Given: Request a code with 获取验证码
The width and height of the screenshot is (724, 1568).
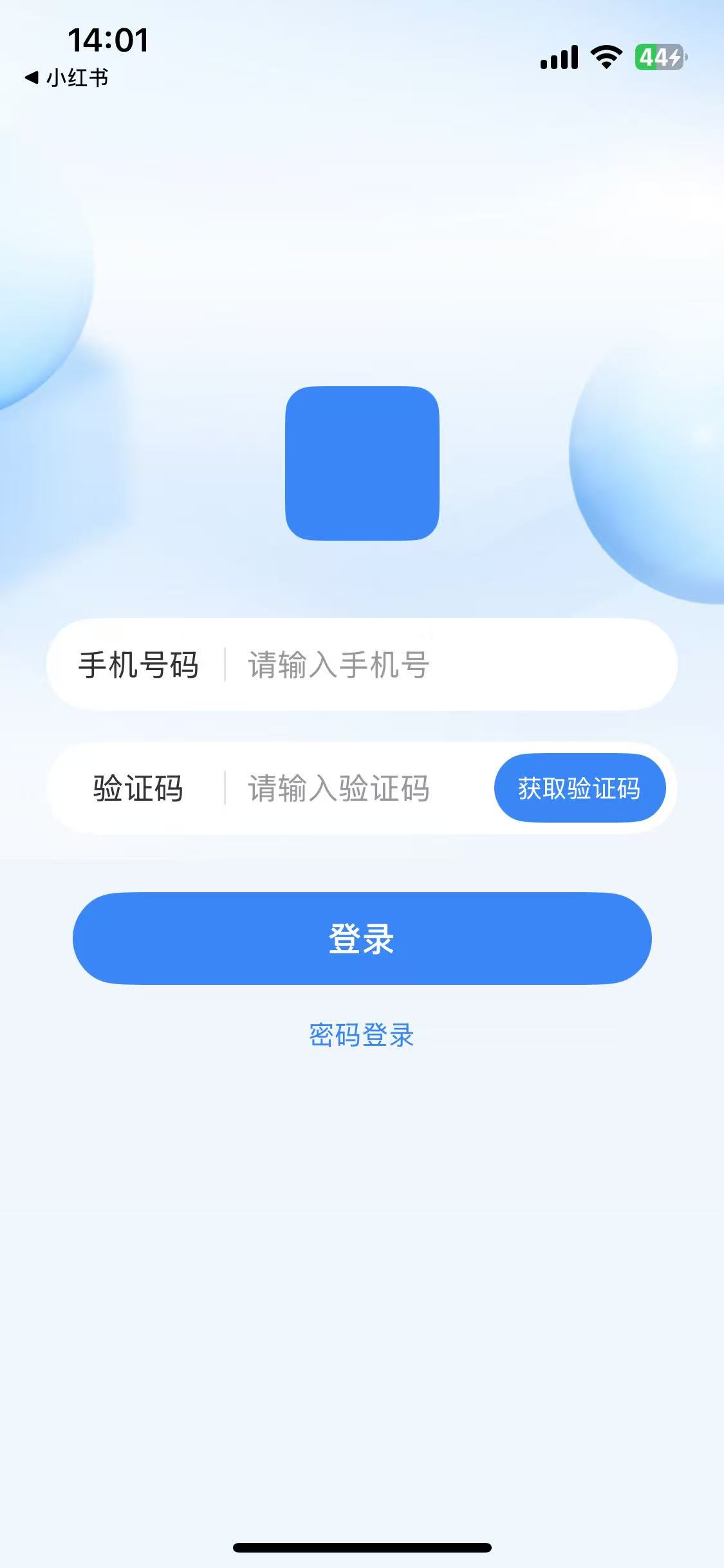Looking at the screenshot, I should tap(579, 789).
